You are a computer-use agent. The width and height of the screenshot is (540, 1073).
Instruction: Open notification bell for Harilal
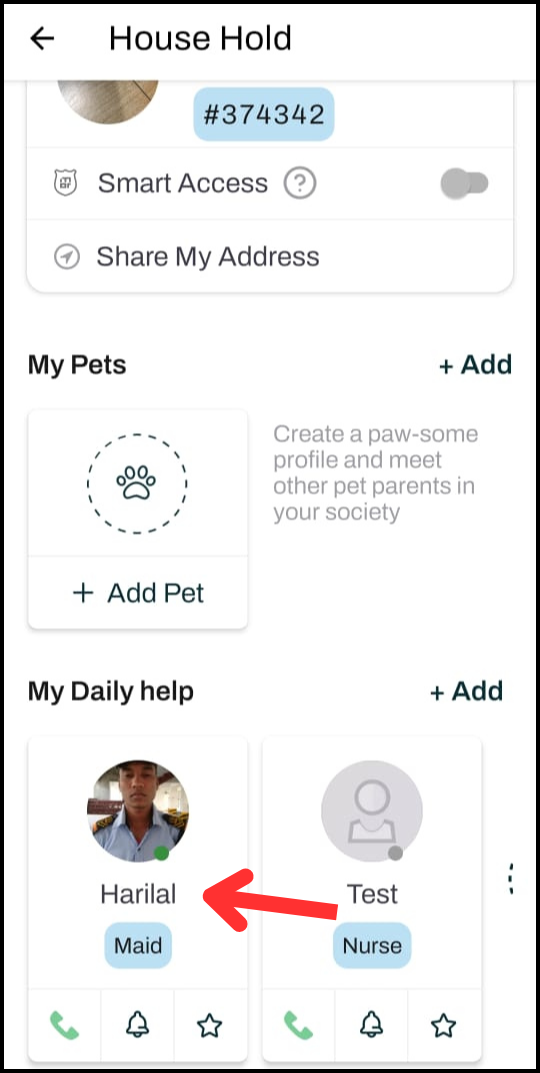pyautogui.click(x=138, y=1025)
